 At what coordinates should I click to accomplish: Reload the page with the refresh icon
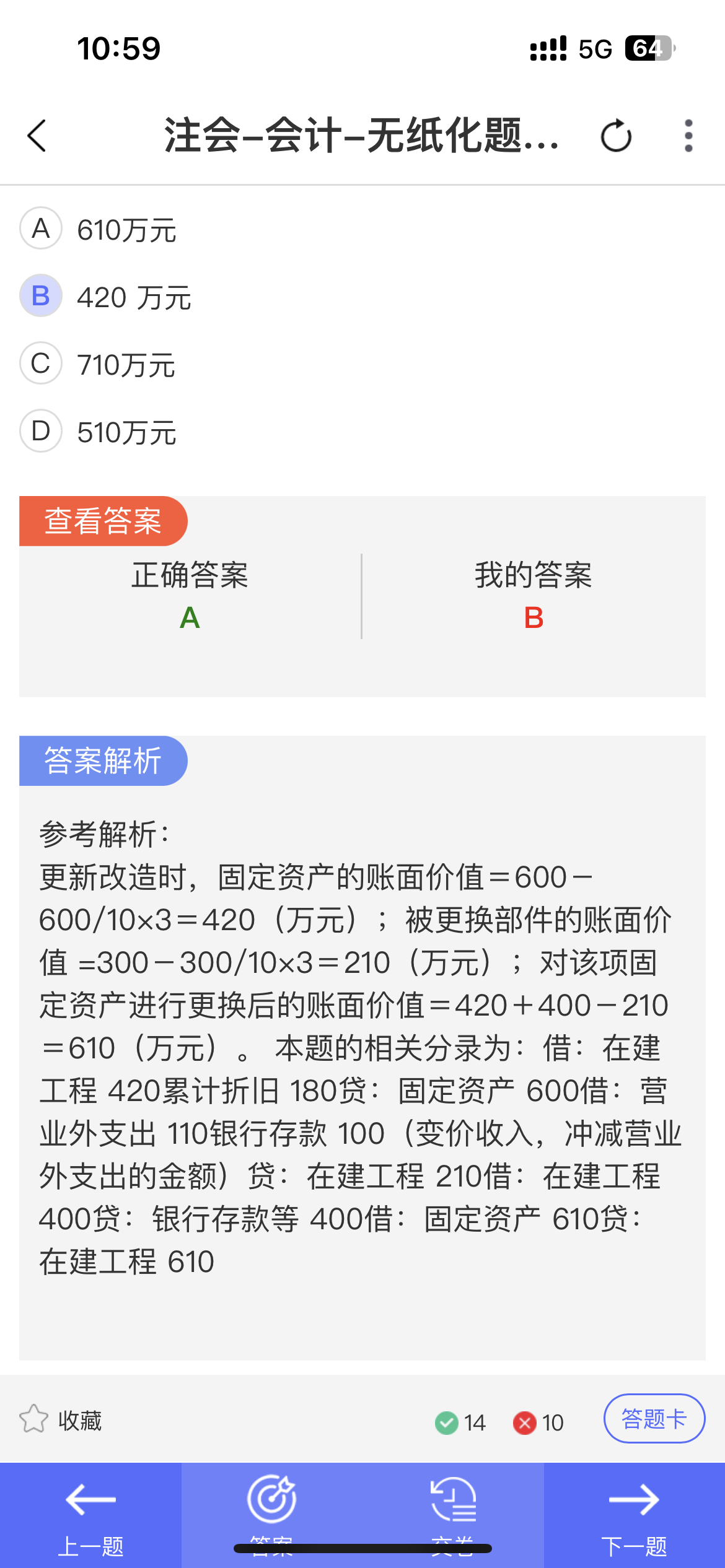(x=616, y=136)
